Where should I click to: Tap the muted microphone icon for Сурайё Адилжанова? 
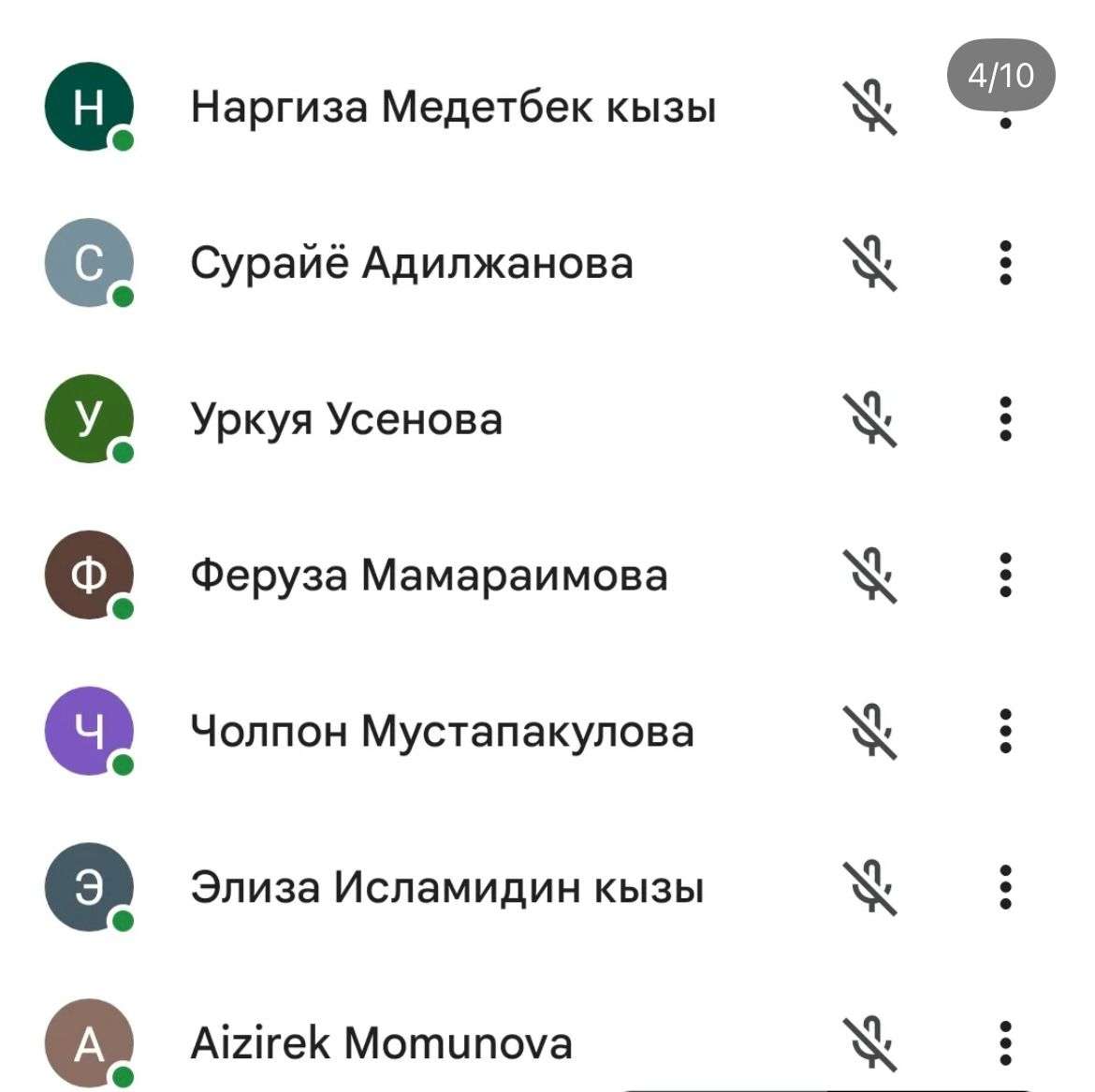click(x=869, y=263)
